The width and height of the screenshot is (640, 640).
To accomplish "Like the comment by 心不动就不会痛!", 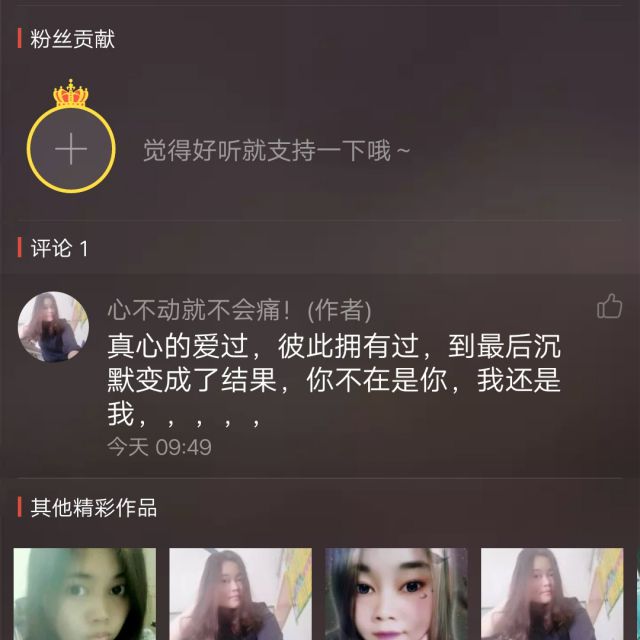I will coord(609,307).
